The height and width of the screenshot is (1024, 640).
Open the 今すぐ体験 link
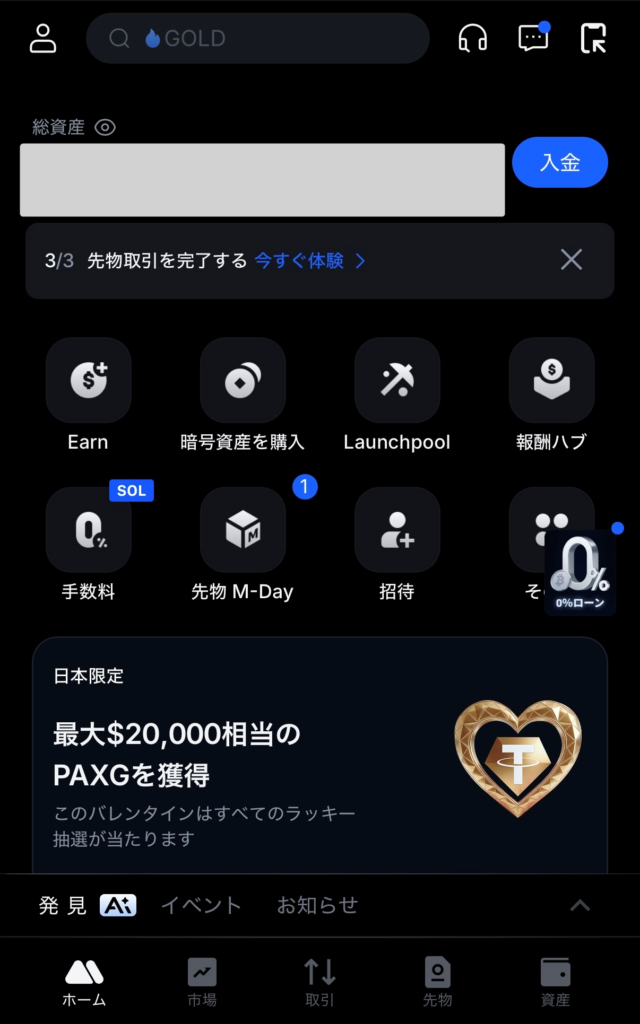click(310, 261)
